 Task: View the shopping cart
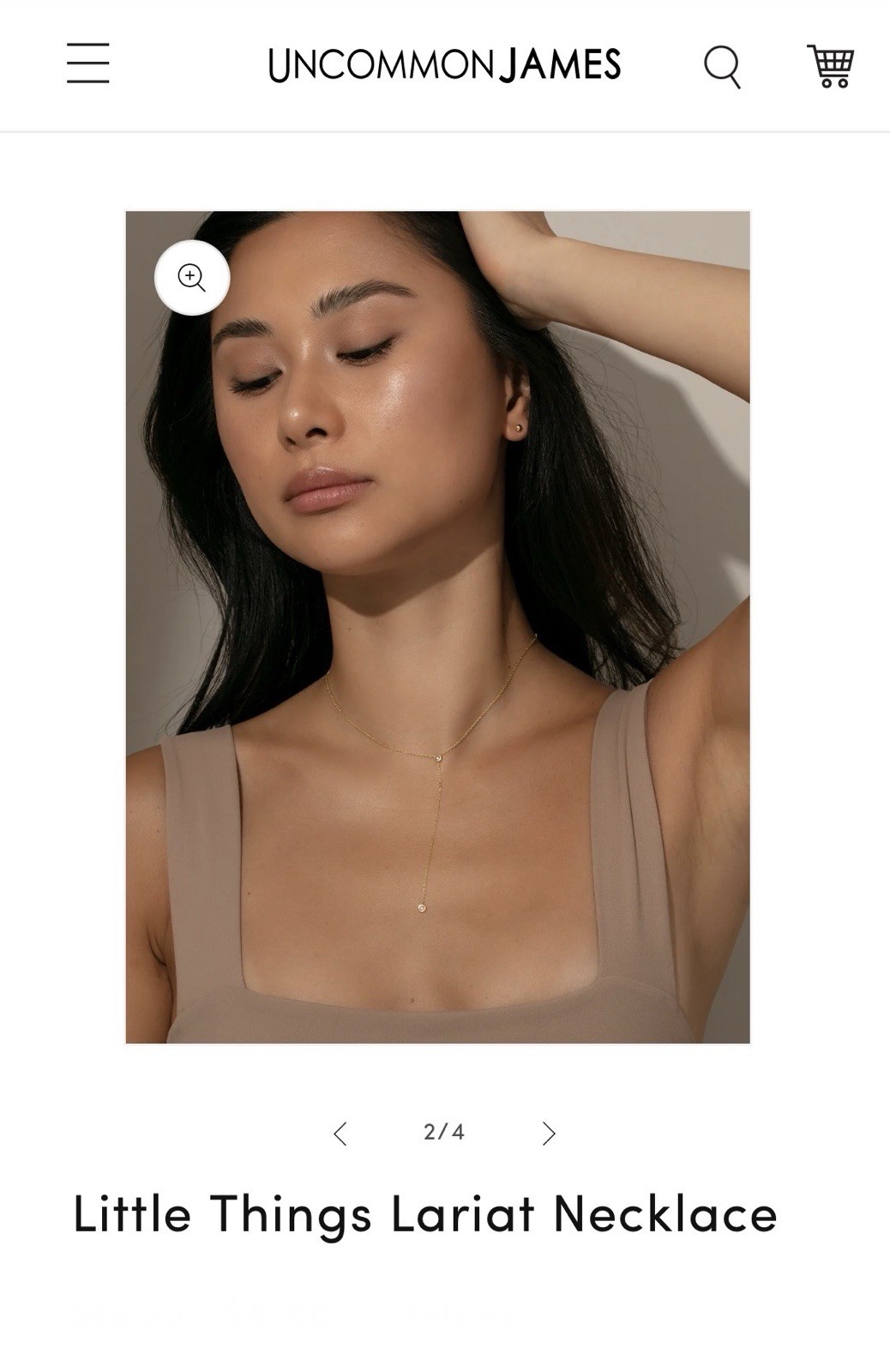[830, 66]
